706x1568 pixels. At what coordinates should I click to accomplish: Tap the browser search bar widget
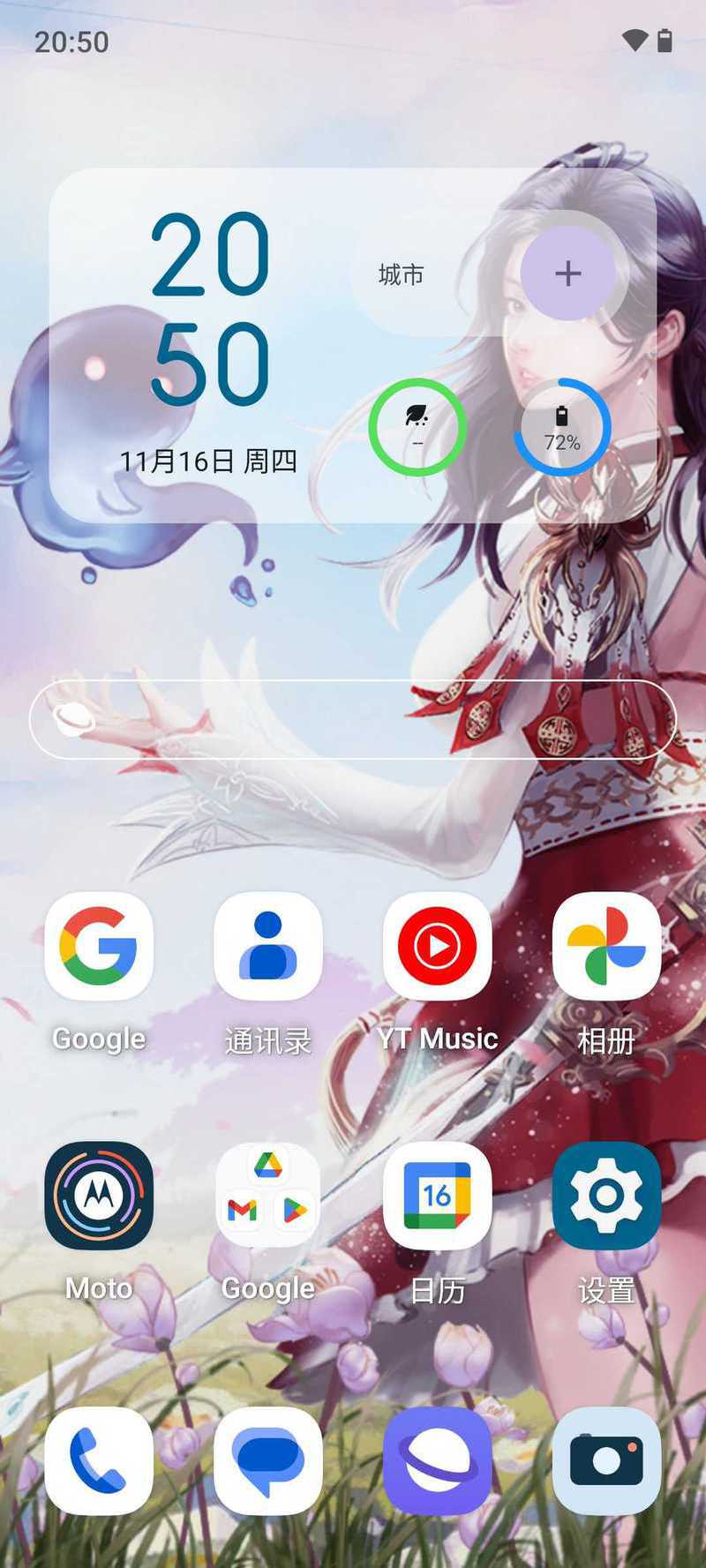coord(353,719)
